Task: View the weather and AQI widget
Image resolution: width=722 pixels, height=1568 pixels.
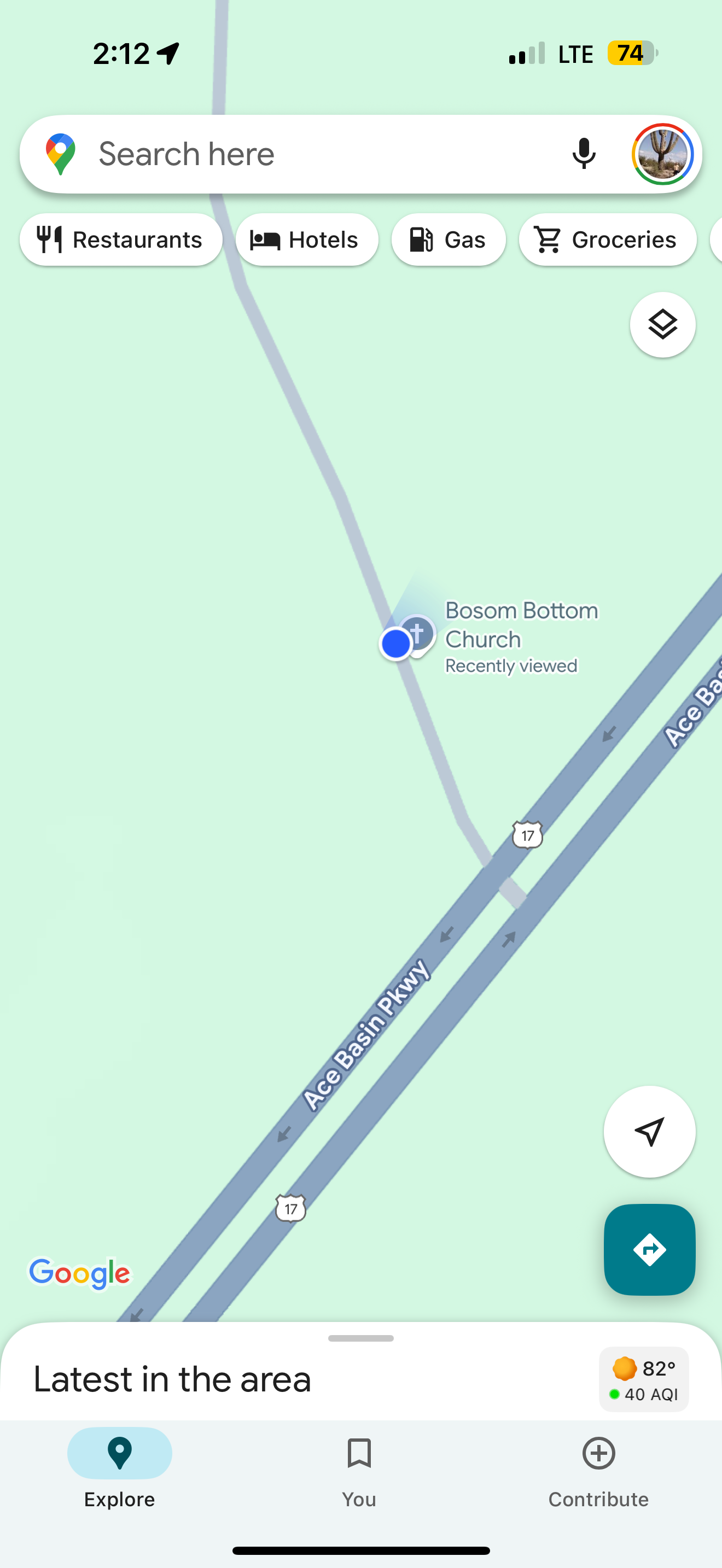Action: pos(643,1379)
